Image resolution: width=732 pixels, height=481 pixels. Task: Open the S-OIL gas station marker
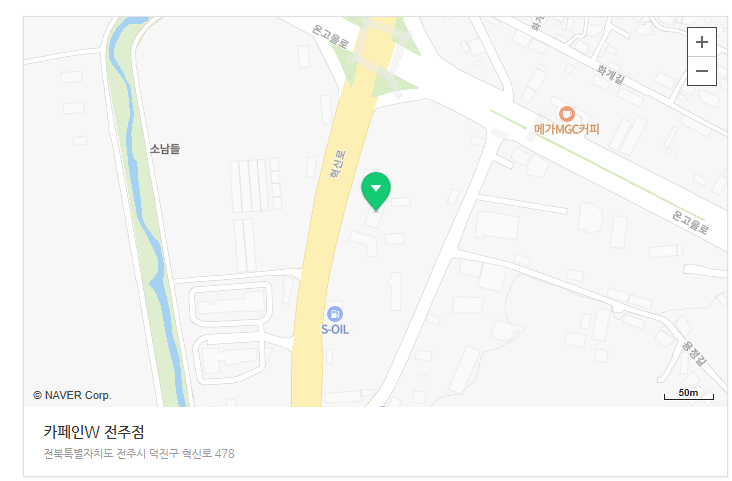[335, 314]
